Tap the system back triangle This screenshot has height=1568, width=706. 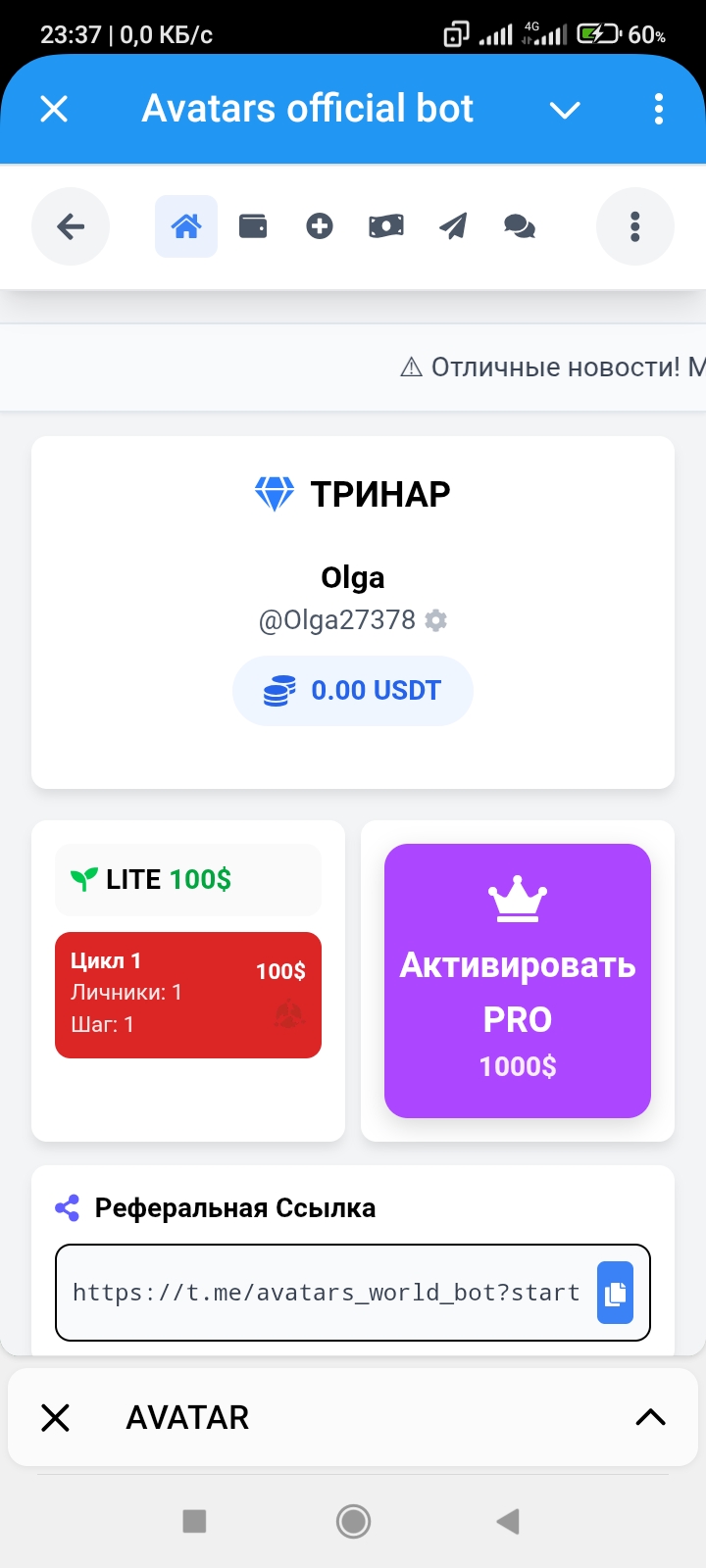tap(508, 1521)
